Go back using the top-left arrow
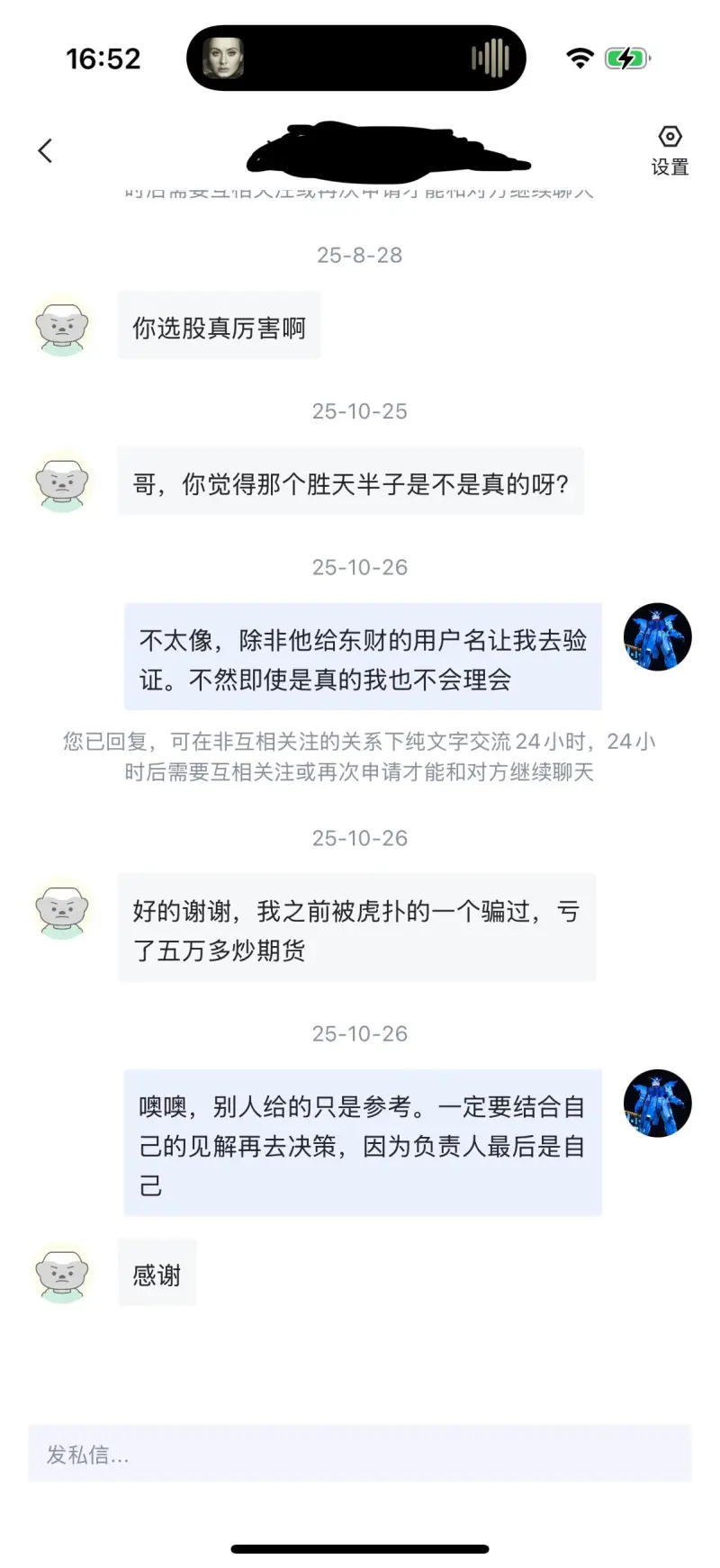This screenshot has width=720, height=1568. (45, 150)
